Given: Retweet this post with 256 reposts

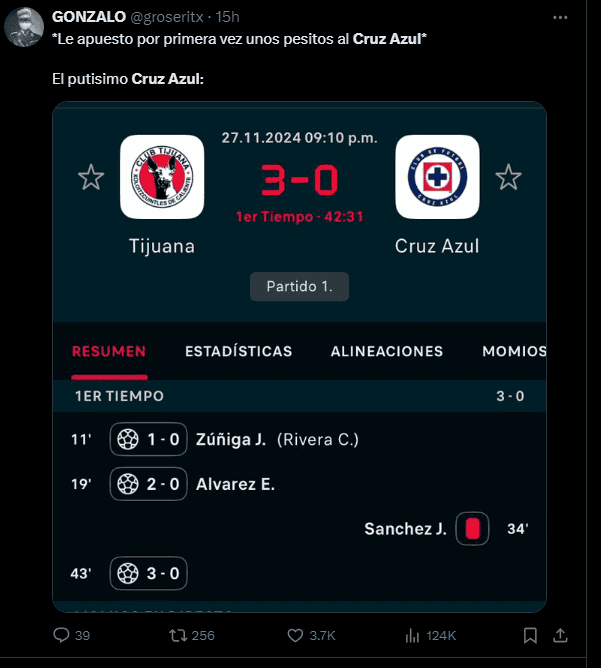Looking at the screenshot, I should [x=179, y=635].
